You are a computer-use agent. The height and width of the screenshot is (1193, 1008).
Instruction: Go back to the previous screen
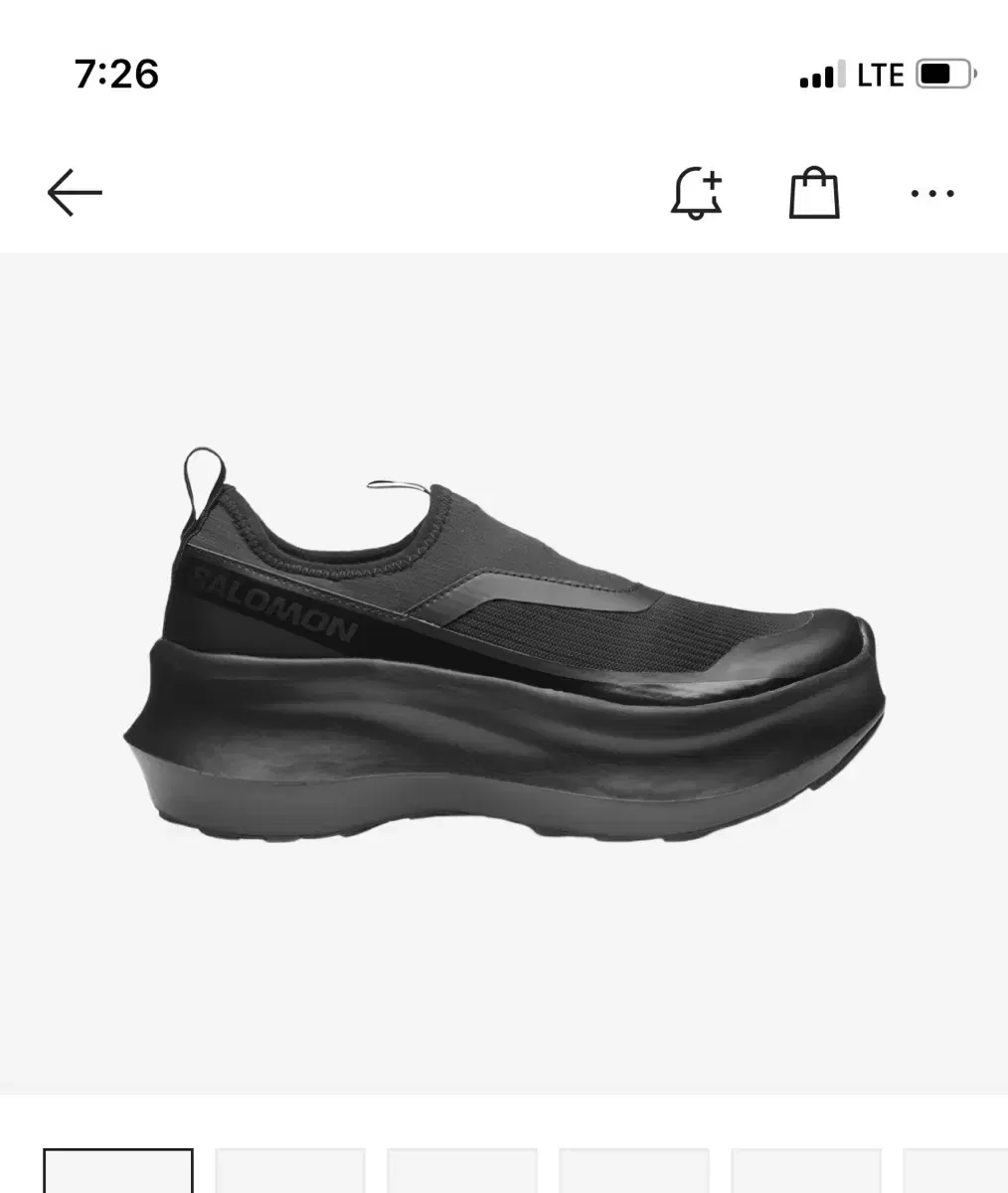pos(75,190)
